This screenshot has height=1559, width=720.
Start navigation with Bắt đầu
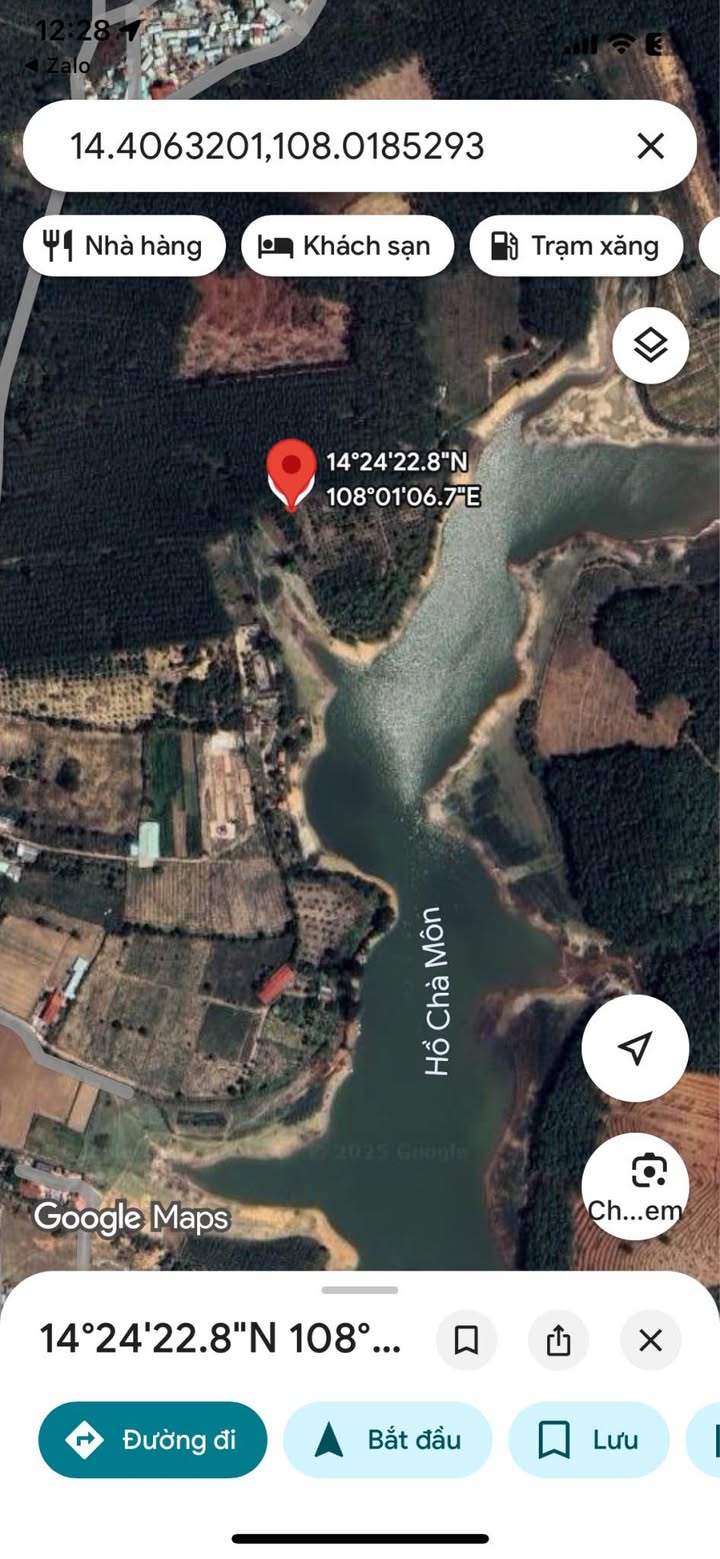[388, 1440]
